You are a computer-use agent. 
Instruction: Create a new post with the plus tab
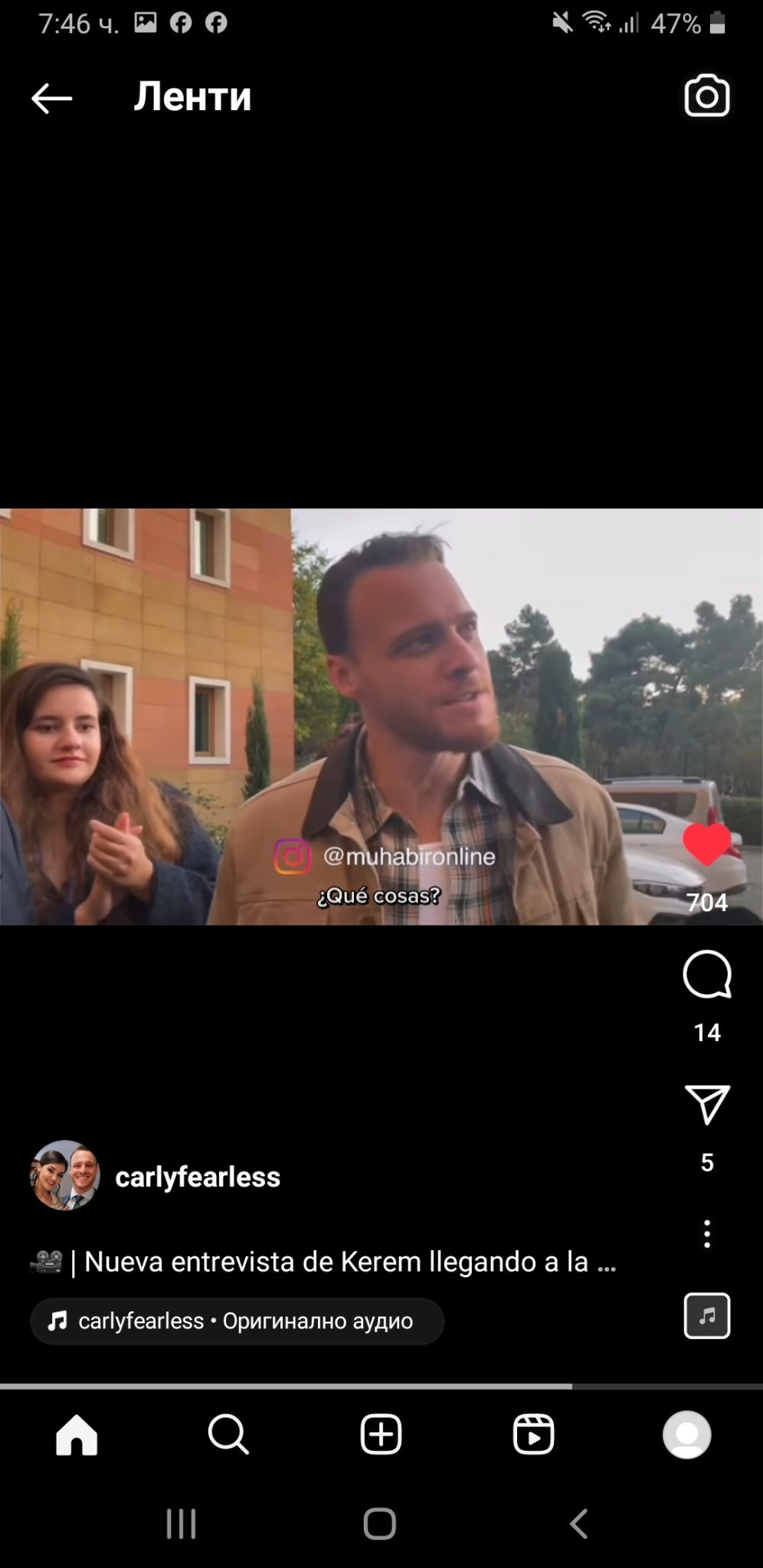pyautogui.click(x=381, y=1435)
